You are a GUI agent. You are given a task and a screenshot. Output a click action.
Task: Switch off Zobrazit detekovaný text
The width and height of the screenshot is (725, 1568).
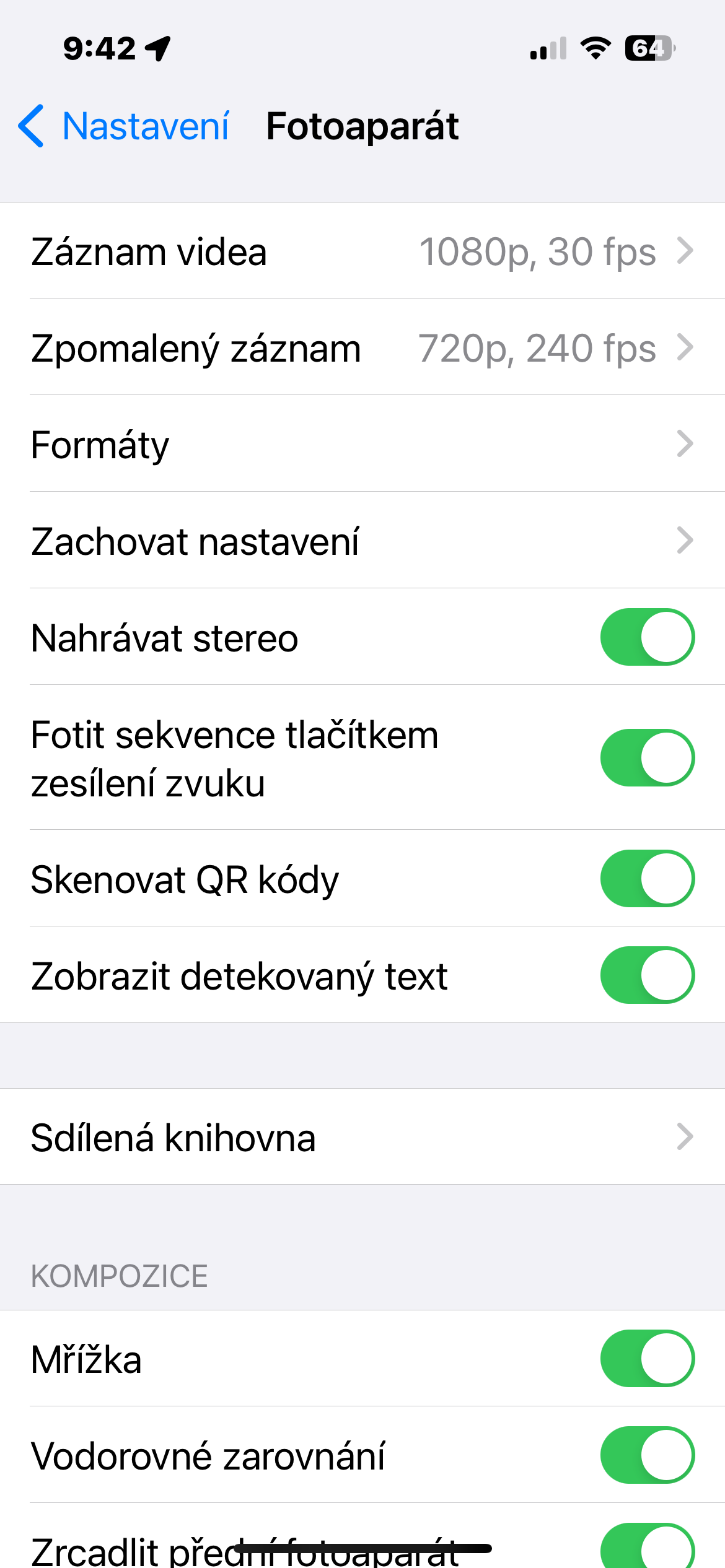647,975
